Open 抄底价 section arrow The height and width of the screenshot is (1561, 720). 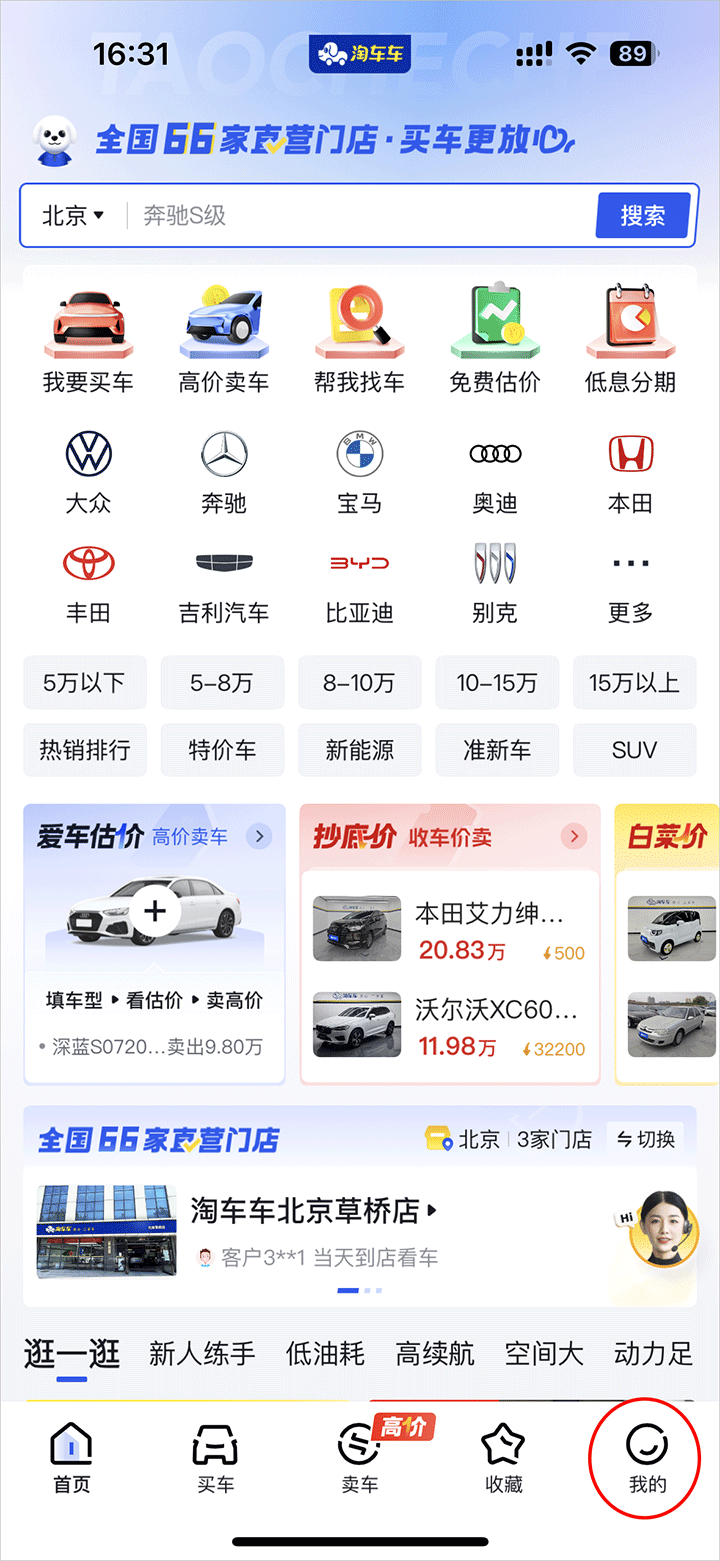coord(574,836)
